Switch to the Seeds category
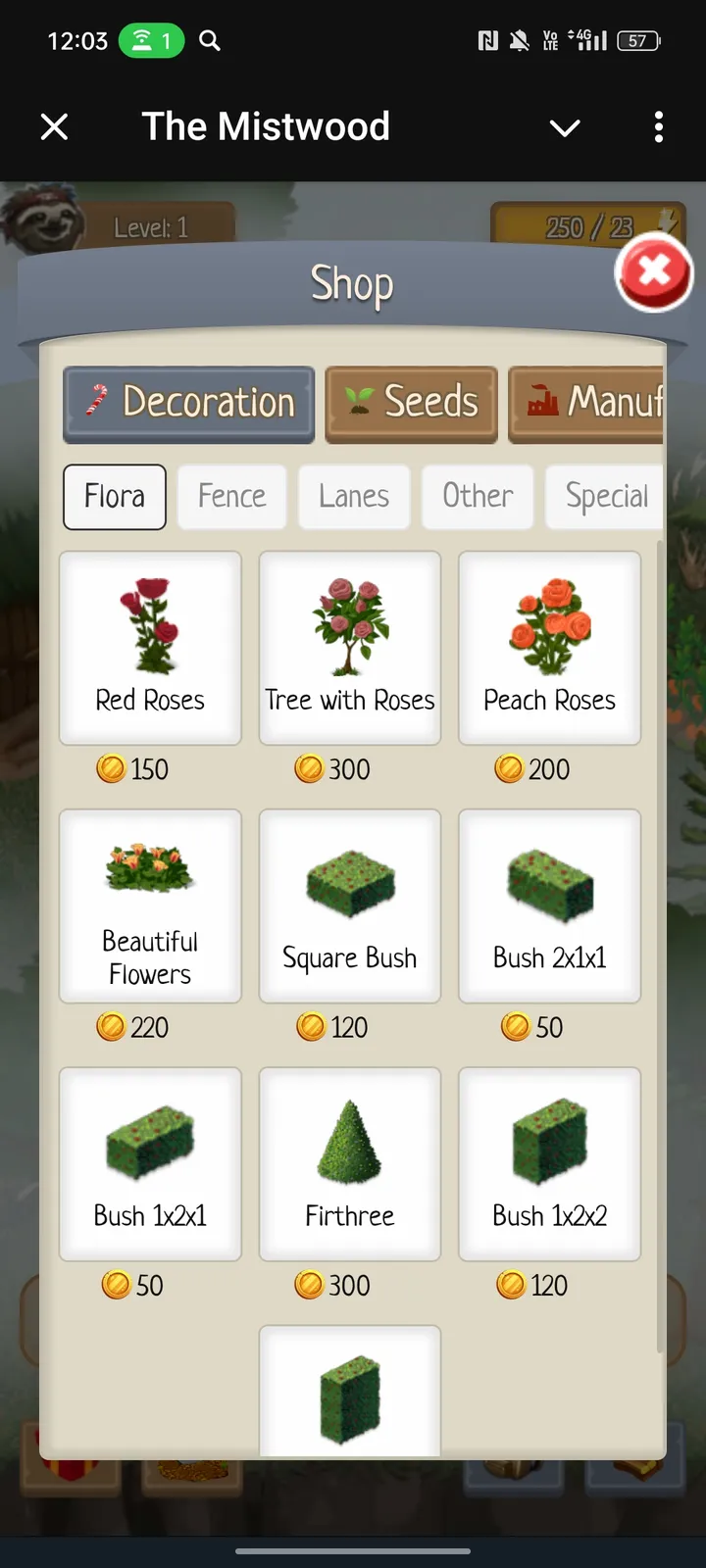 pyautogui.click(x=411, y=404)
